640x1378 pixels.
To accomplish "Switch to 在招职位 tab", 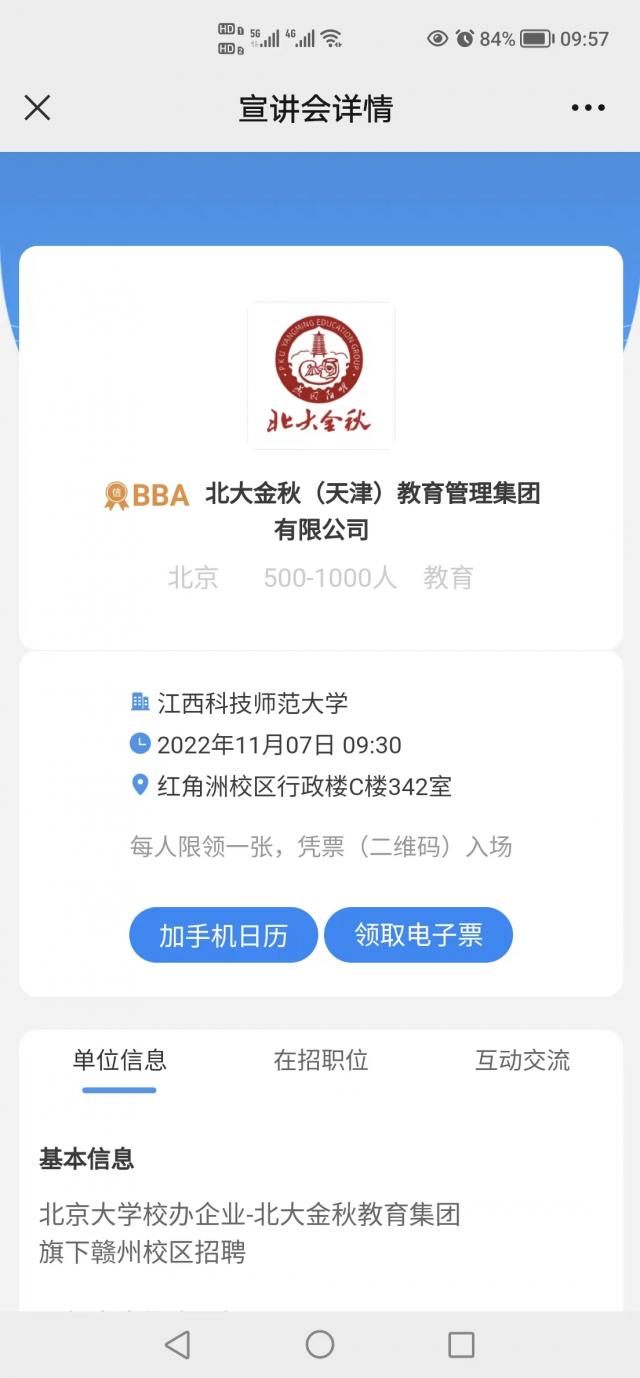I will tap(321, 1060).
